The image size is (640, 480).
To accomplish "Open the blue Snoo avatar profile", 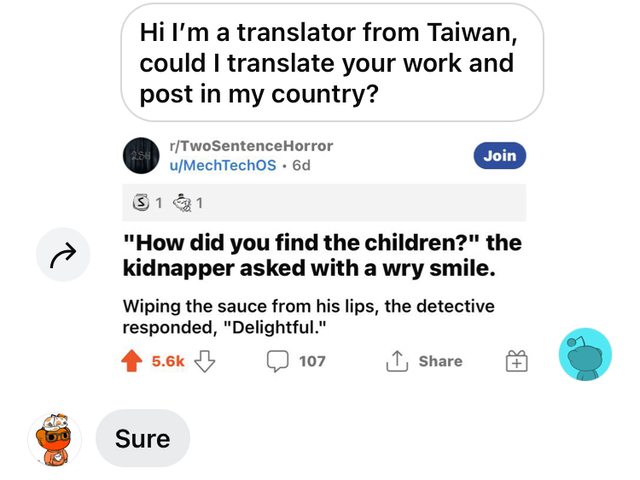I will tap(584, 354).
